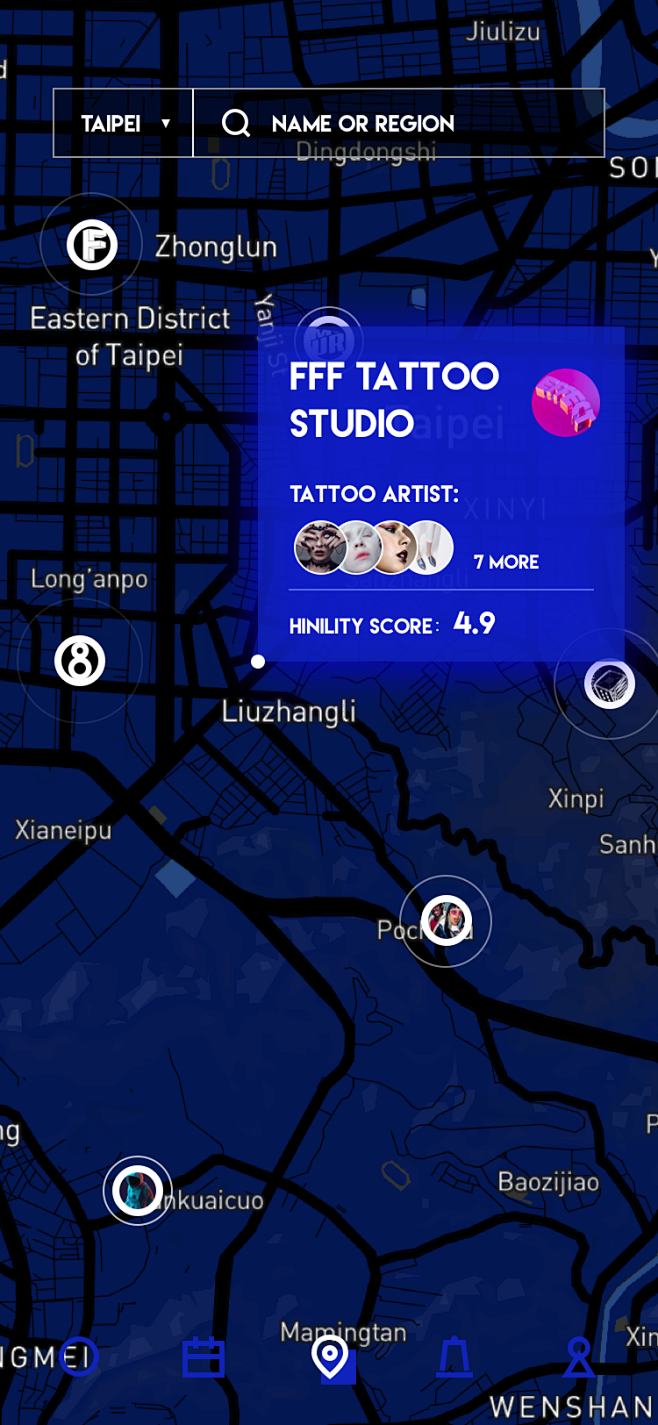Switch to the map pin tab
658x1425 pixels.
pyautogui.click(x=331, y=1358)
